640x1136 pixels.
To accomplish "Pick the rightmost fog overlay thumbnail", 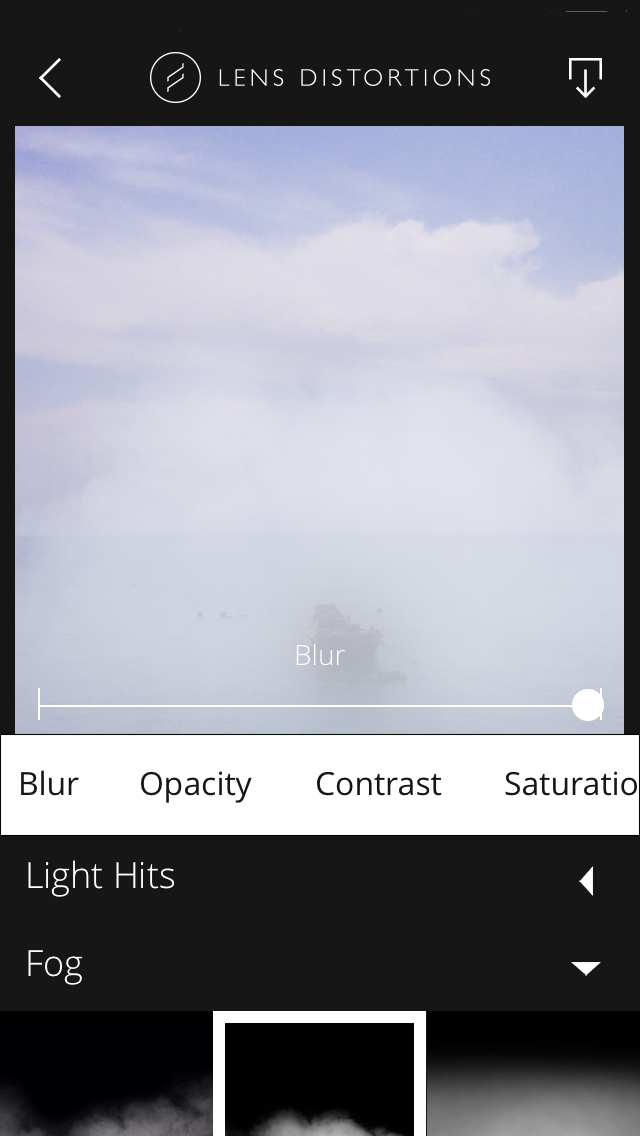I will click(533, 1074).
